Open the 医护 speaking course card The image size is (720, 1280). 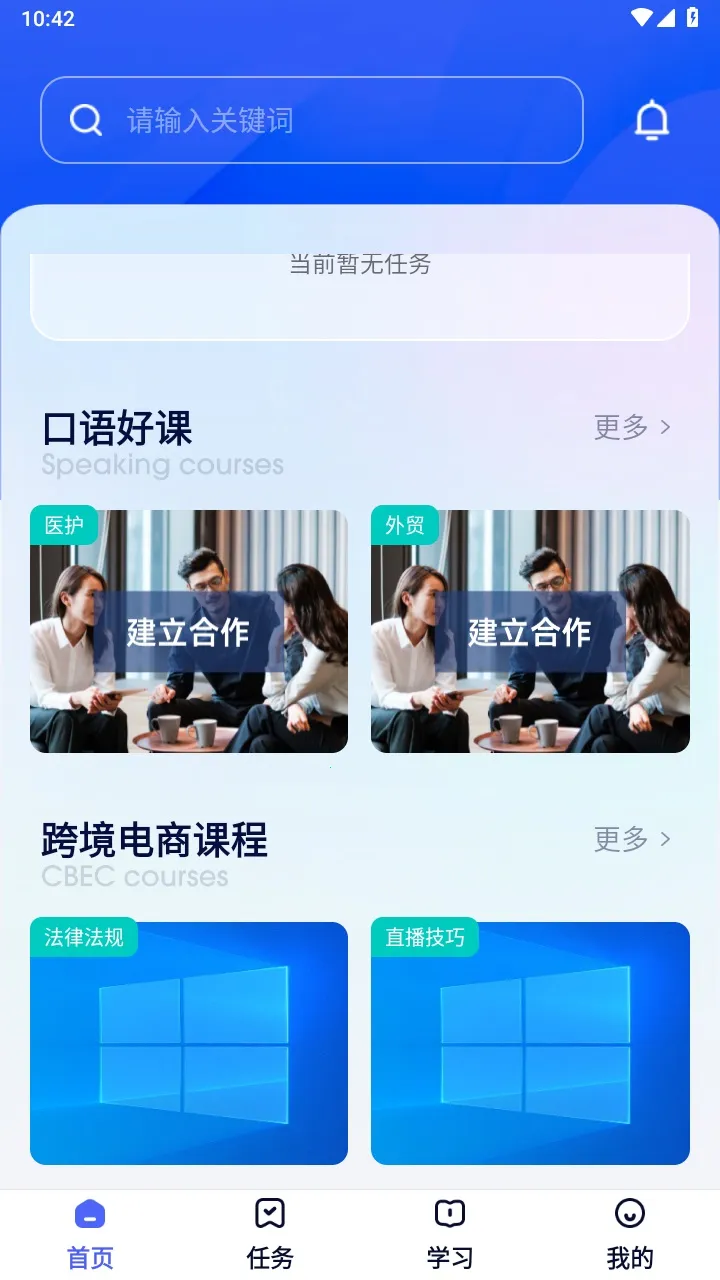point(189,632)
